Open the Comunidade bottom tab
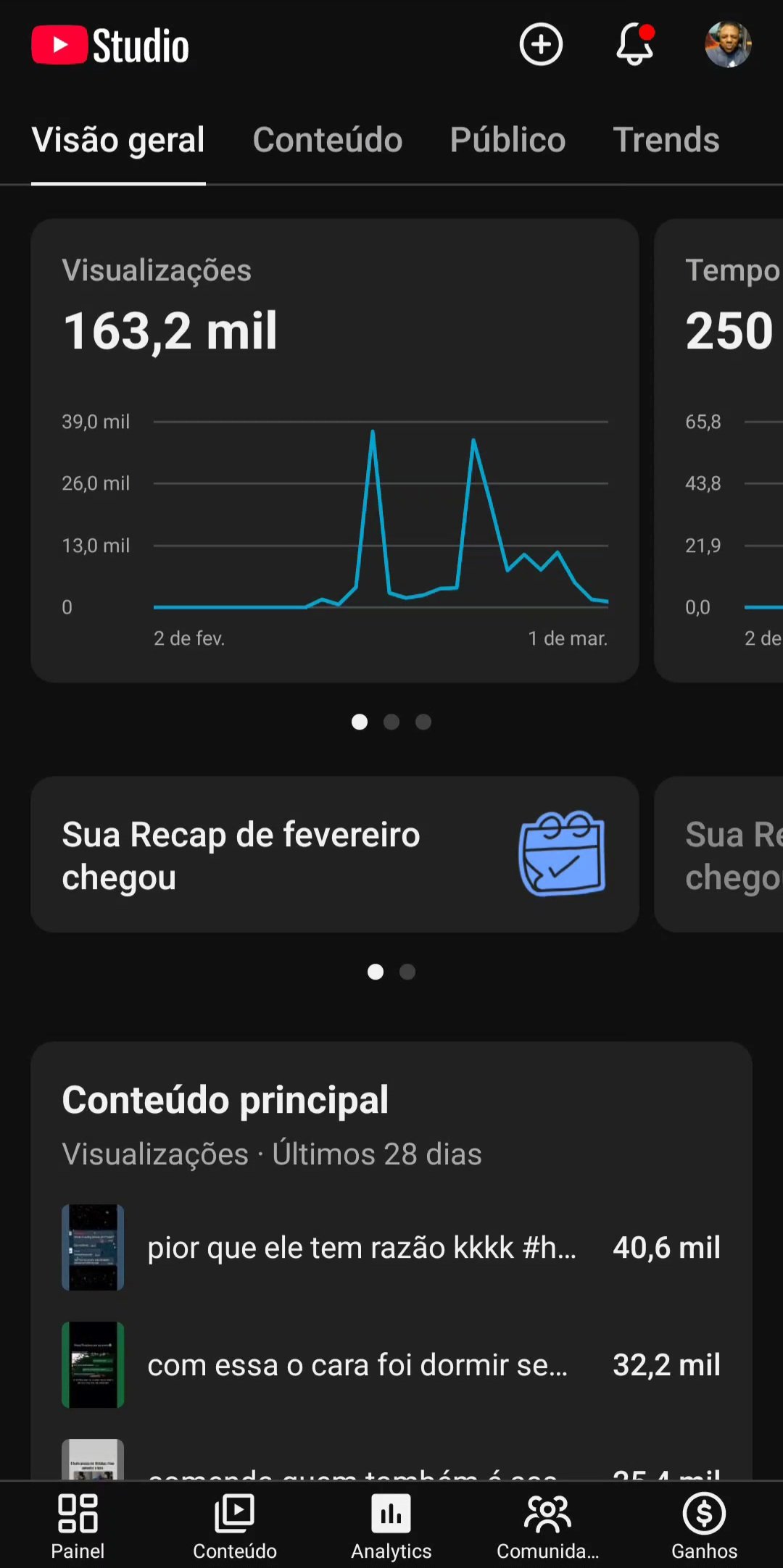The height and width of the screenshot is (1568, 783). tap(547, 1525)
